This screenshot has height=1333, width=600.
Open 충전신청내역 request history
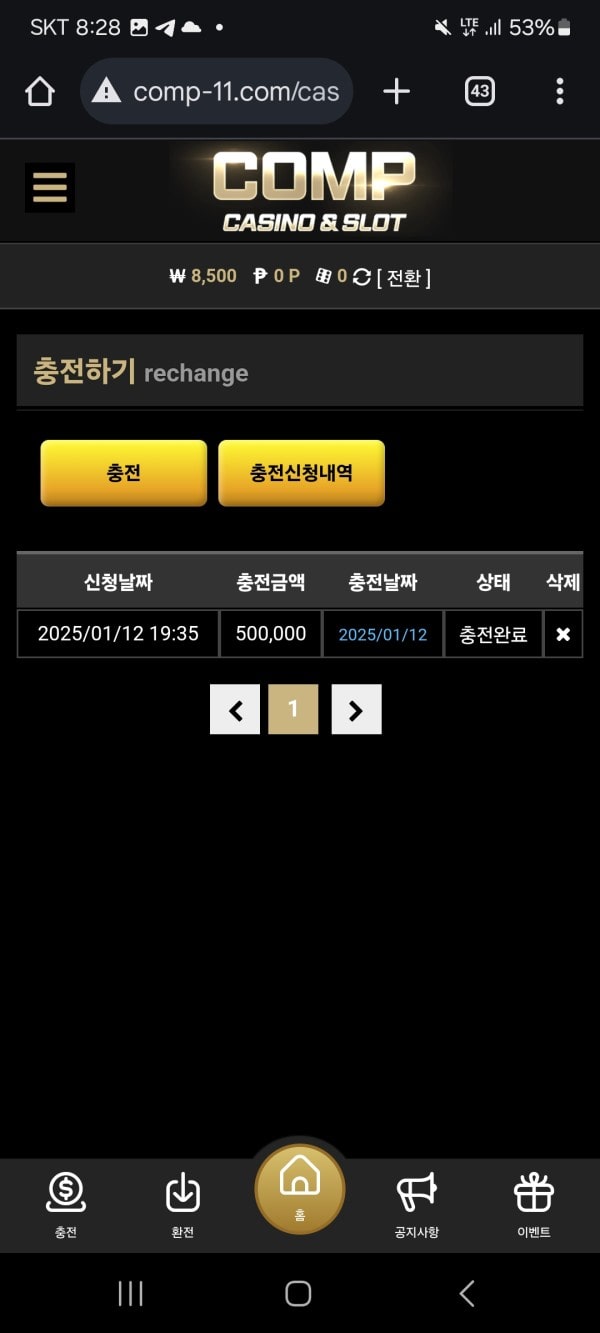coord(301,473)
